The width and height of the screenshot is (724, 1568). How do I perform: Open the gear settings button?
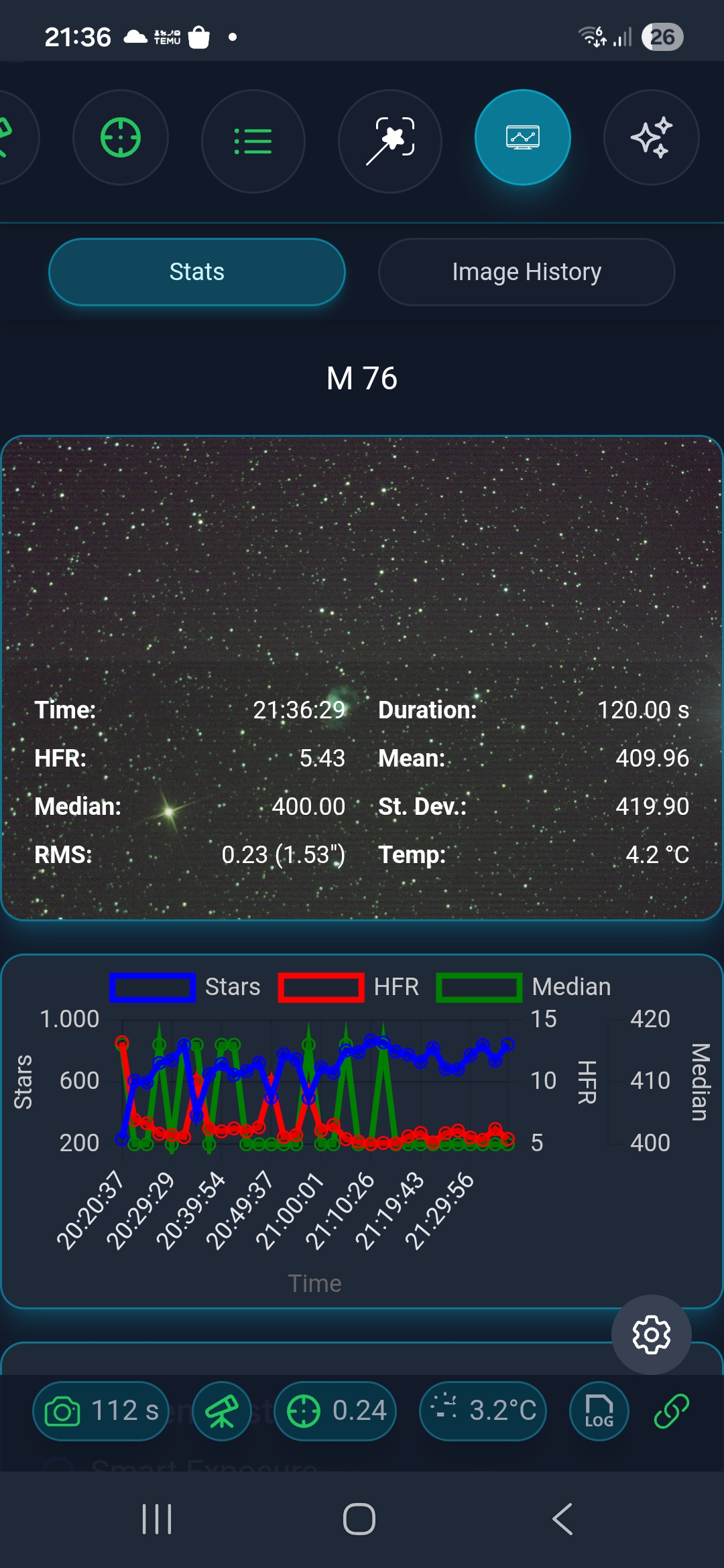[x=651, y=1335]
